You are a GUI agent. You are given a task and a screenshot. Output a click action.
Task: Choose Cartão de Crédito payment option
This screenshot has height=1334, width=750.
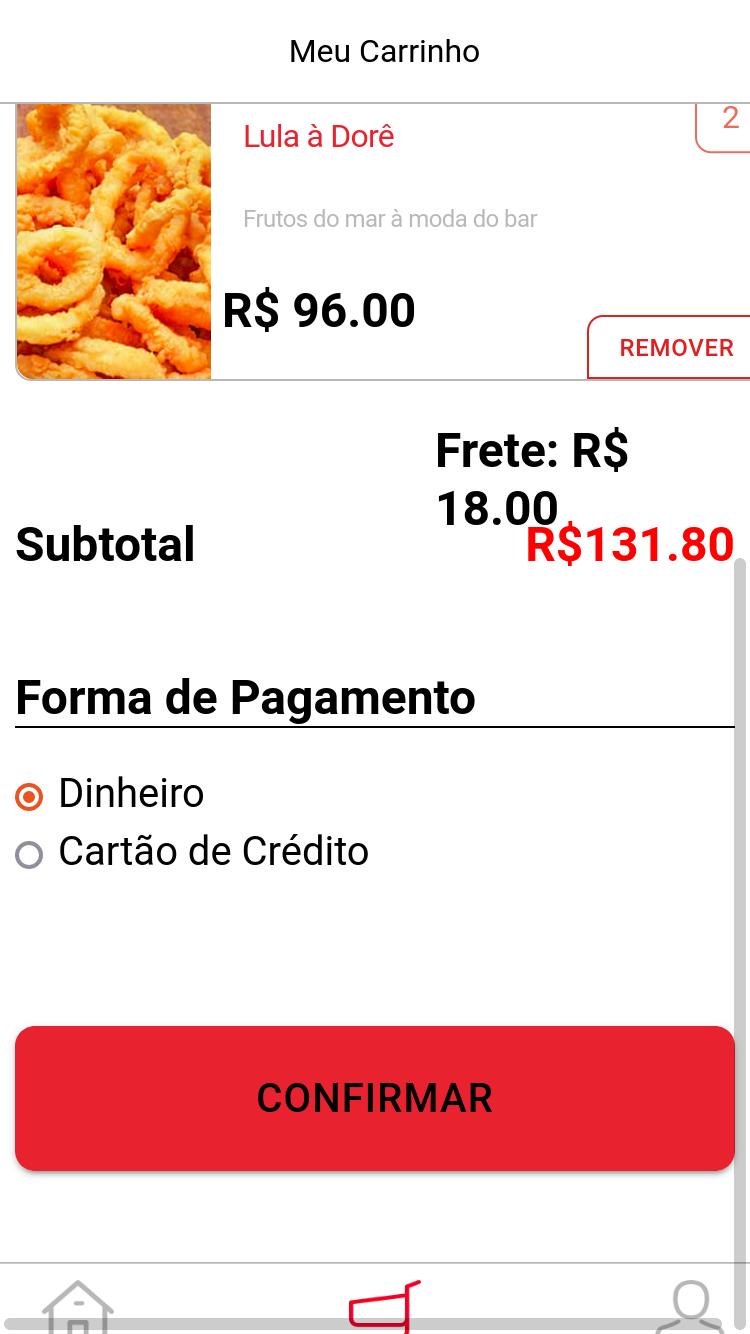(30, 854)
